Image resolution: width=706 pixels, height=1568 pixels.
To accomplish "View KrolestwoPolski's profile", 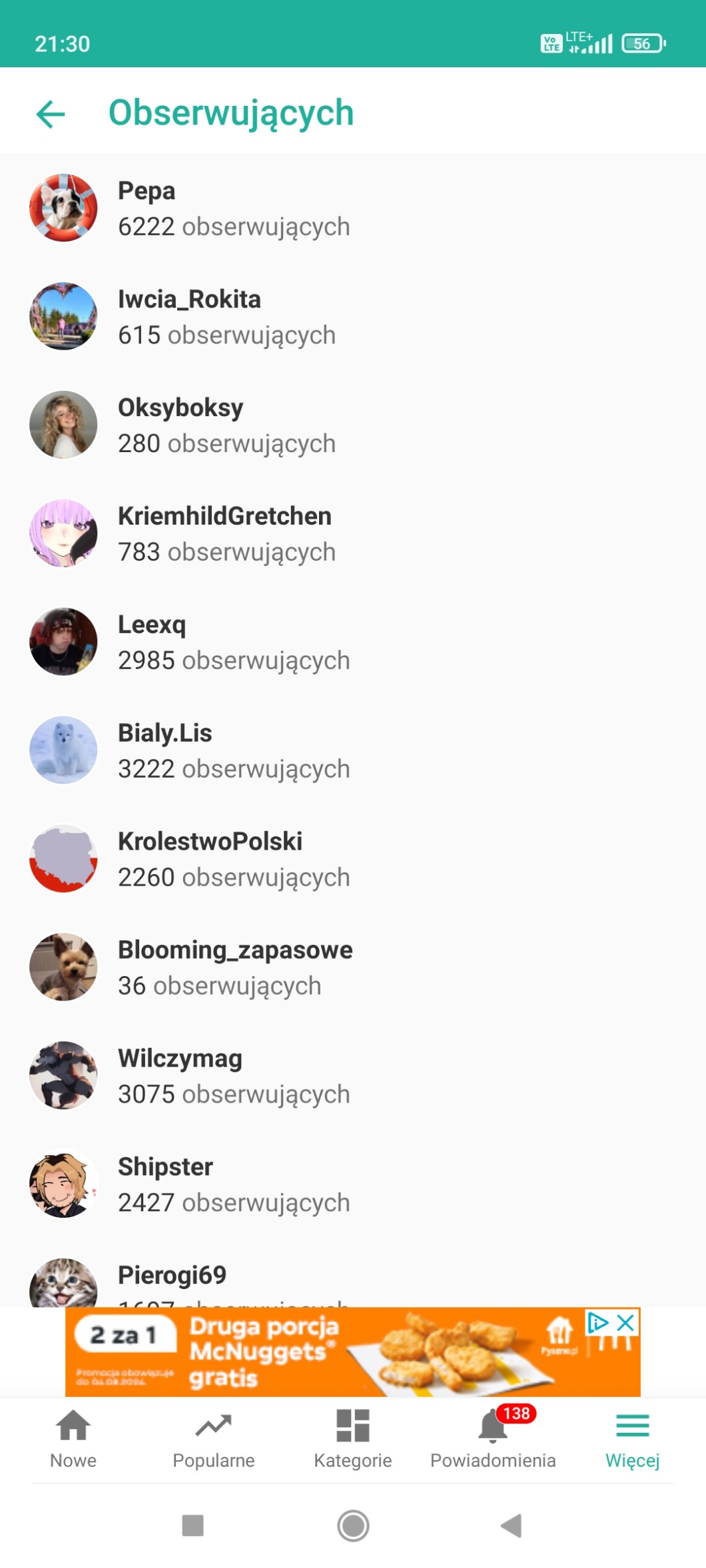I will pos(233,860).
